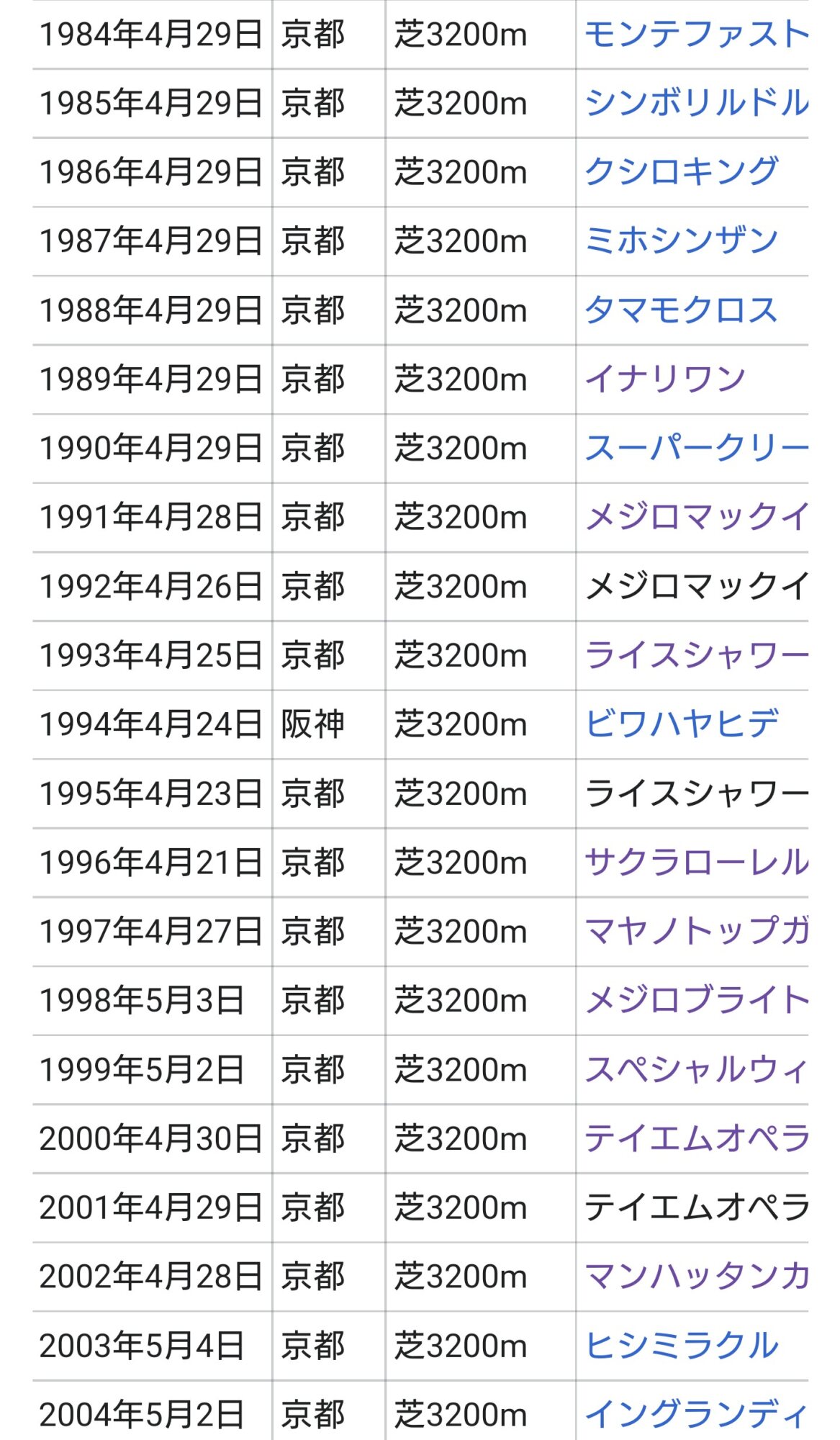Select the イナリワン link
The height and width of the screenshot is (1440, 840).
pos(664,379)
